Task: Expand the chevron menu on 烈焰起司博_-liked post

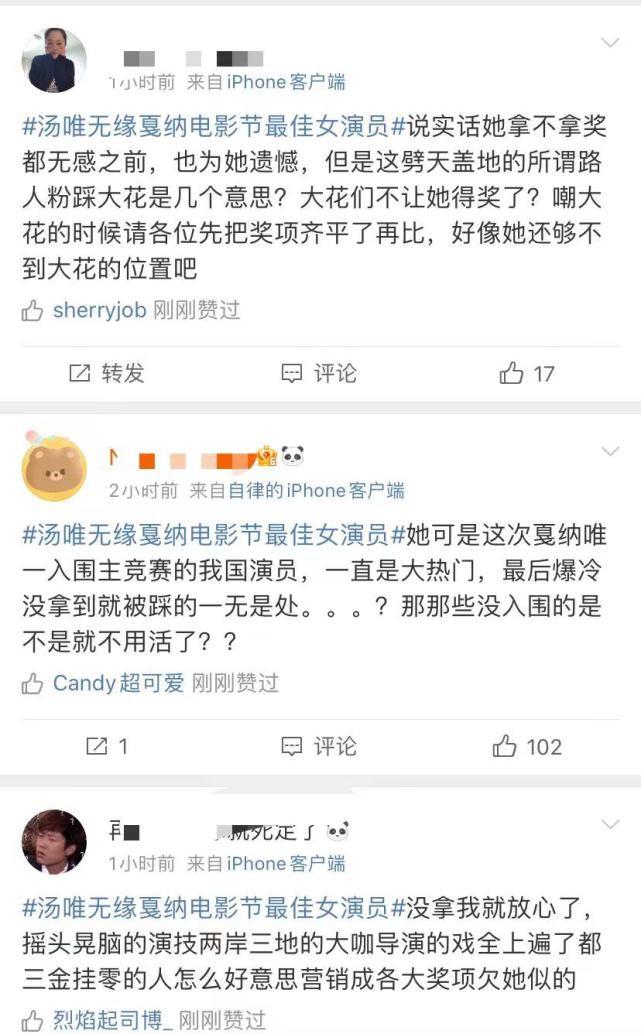Action: (x=609, y=824)
